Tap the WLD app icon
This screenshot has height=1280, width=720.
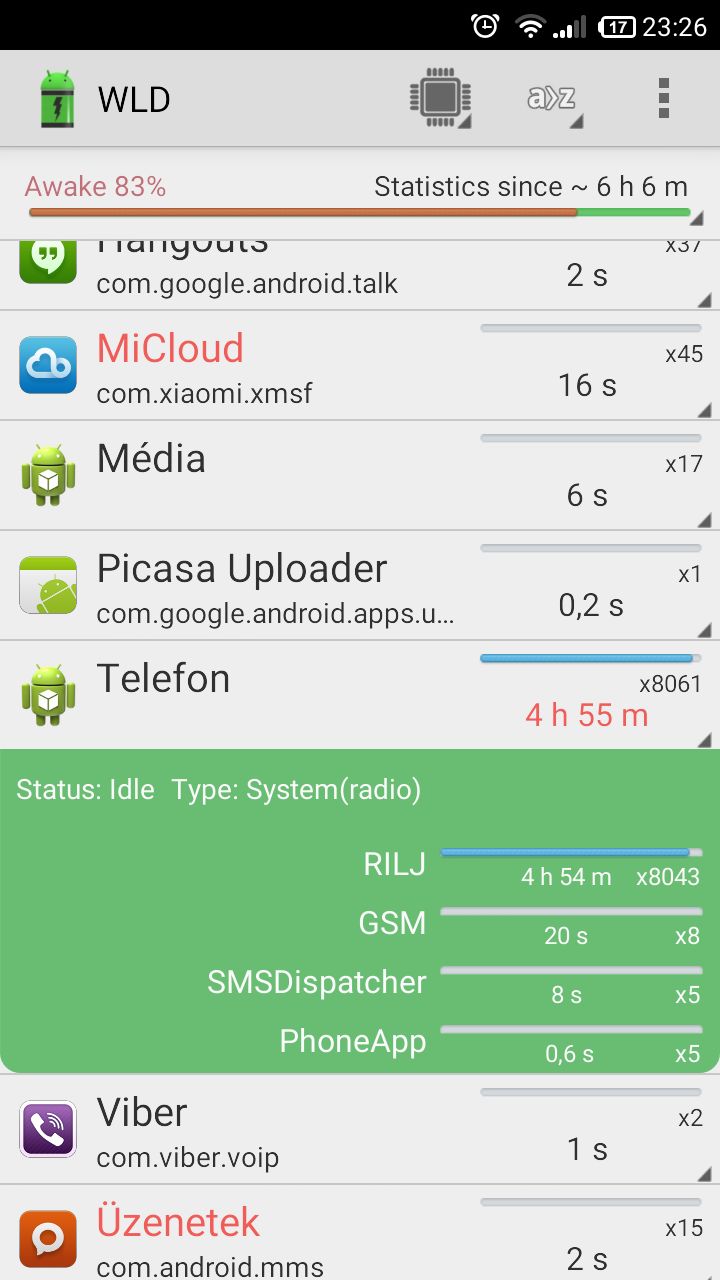[x=57, y=99]
